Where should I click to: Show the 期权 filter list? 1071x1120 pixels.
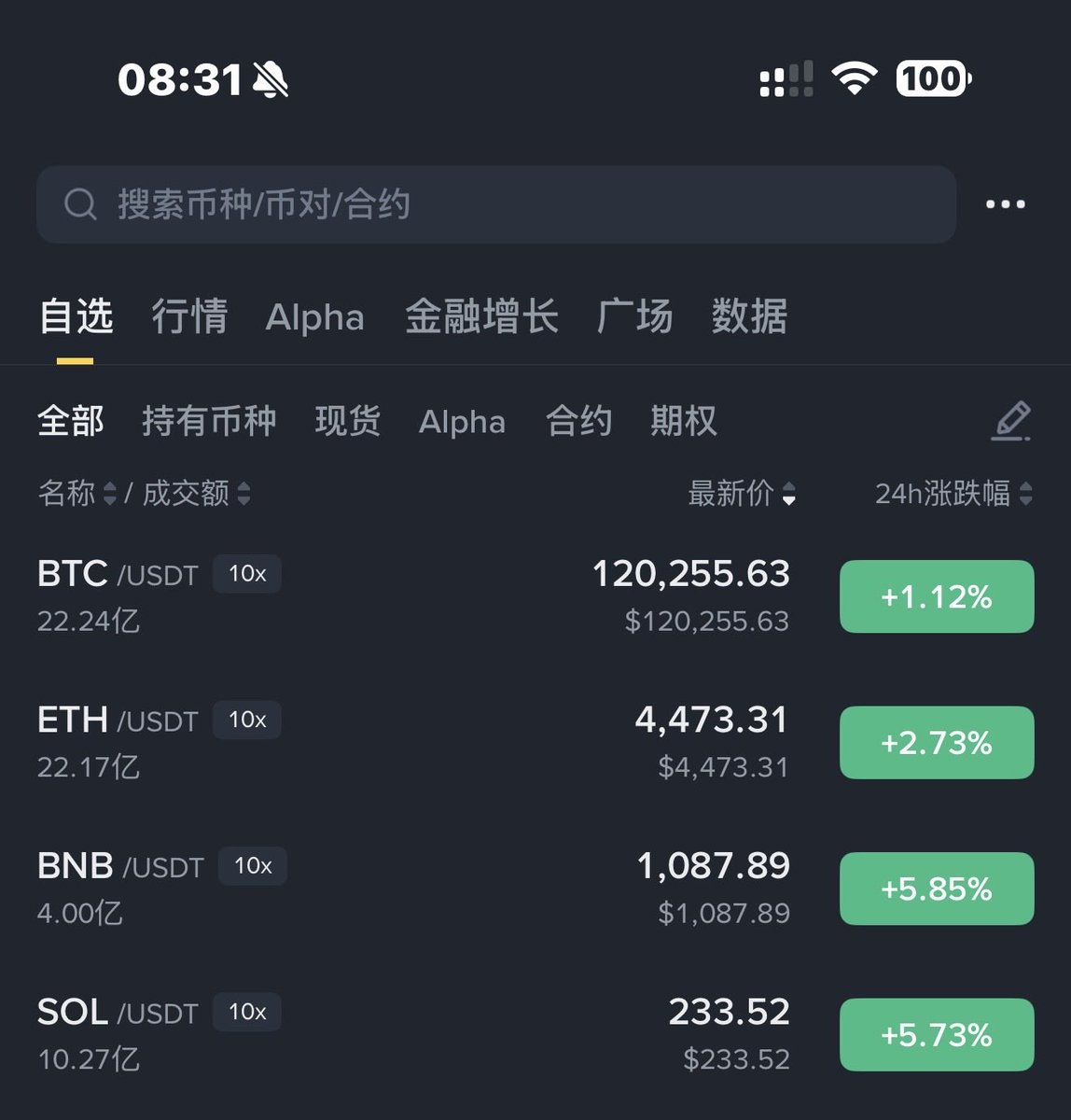click(x=683, y=421)
